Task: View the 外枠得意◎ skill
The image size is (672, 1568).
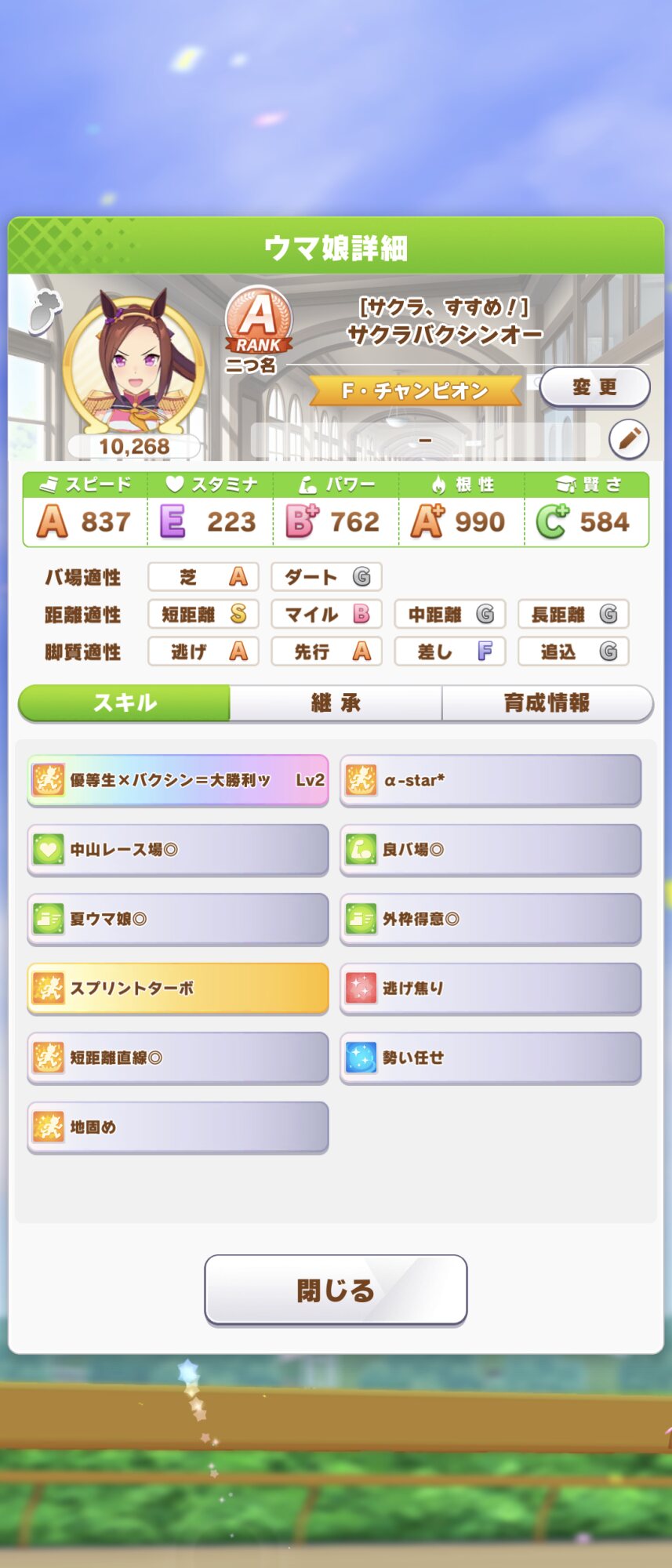Action: click(x=490, y=918)
